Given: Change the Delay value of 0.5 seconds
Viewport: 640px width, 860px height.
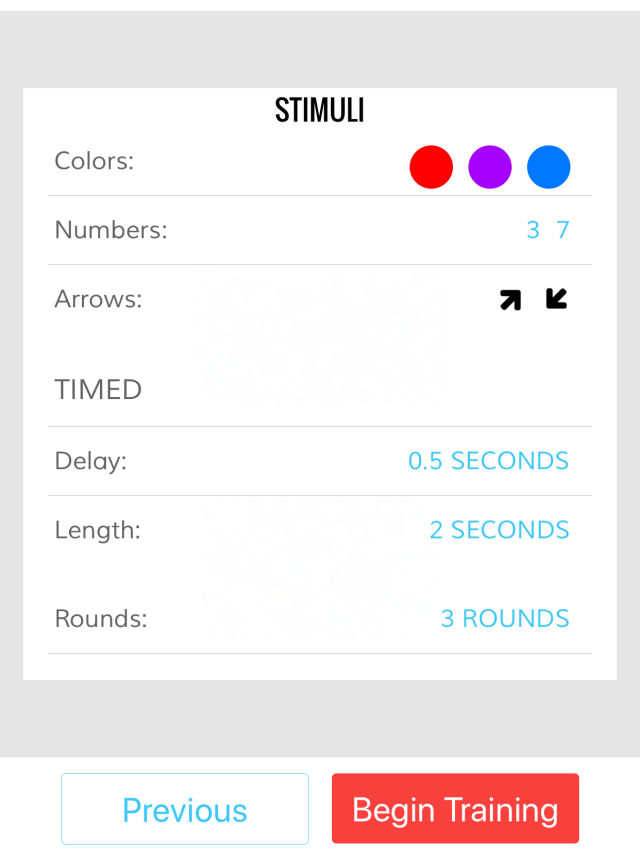Looking at the screenshot, I should [488, 461].
